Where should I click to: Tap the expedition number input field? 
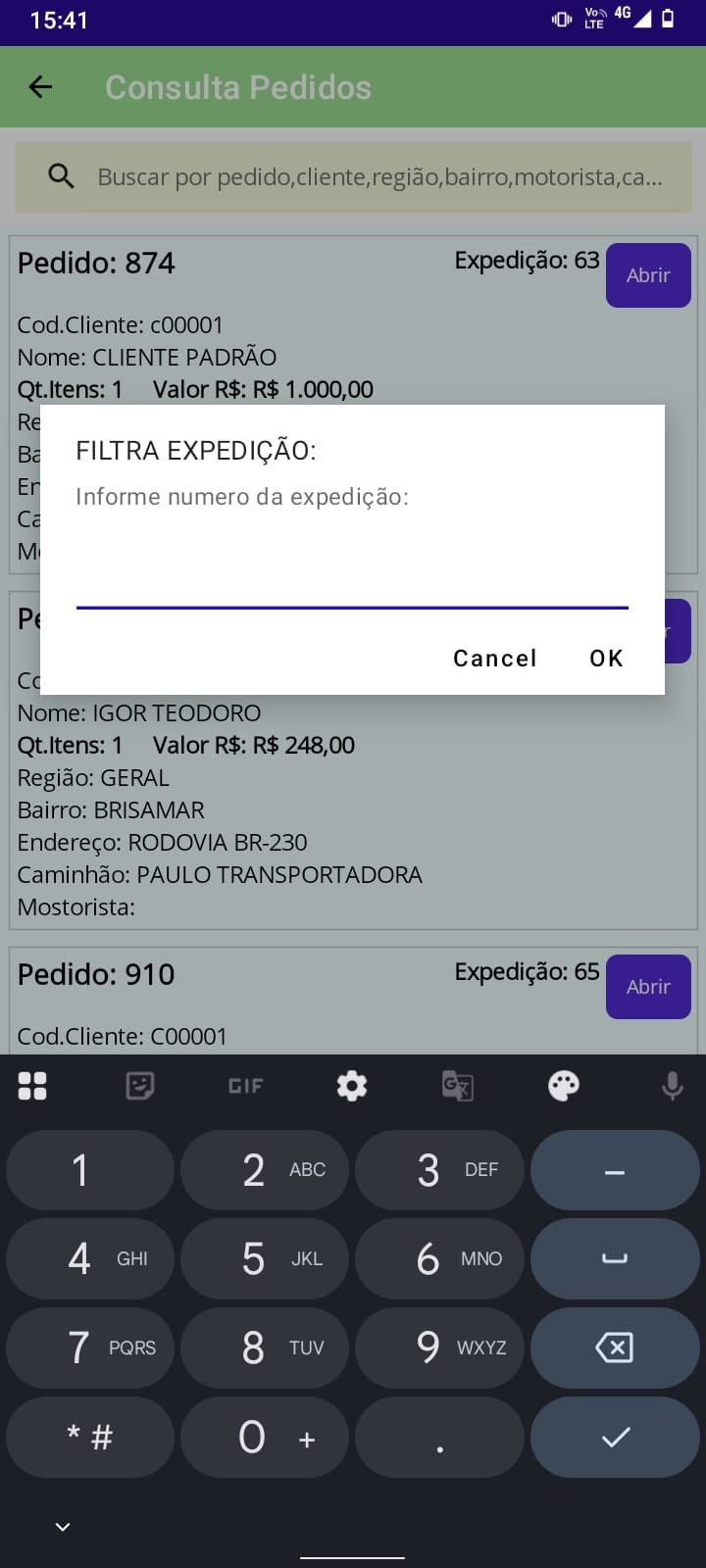click(352, 583)
